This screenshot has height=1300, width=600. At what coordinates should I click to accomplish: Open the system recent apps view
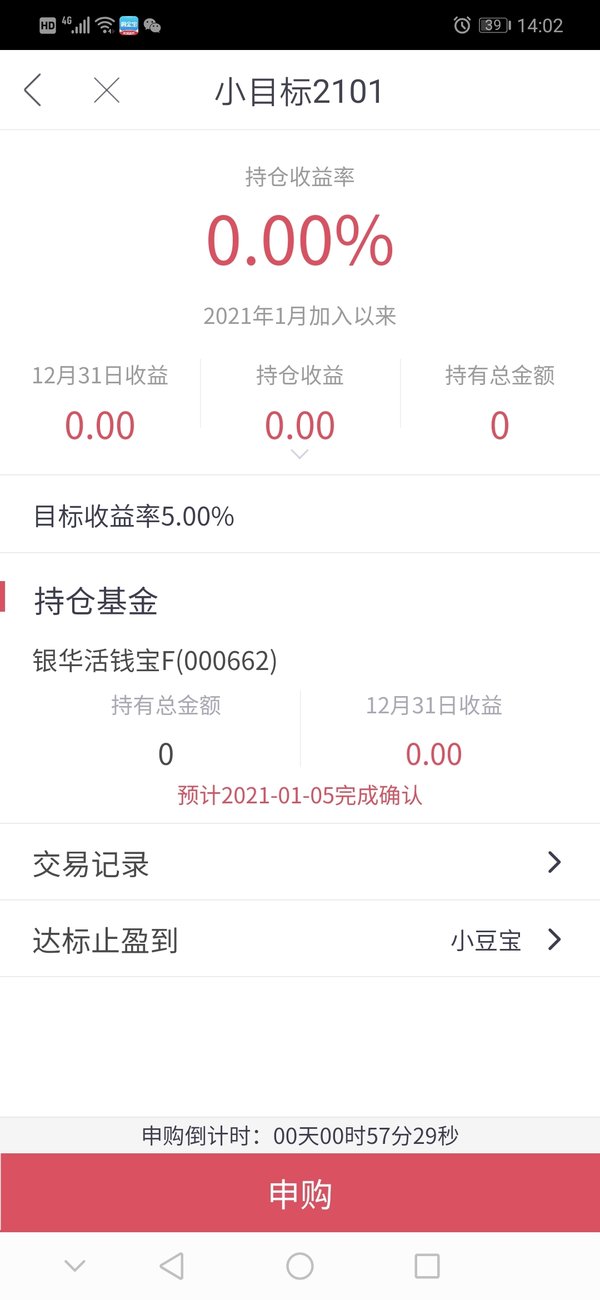tap(427, 1266)
